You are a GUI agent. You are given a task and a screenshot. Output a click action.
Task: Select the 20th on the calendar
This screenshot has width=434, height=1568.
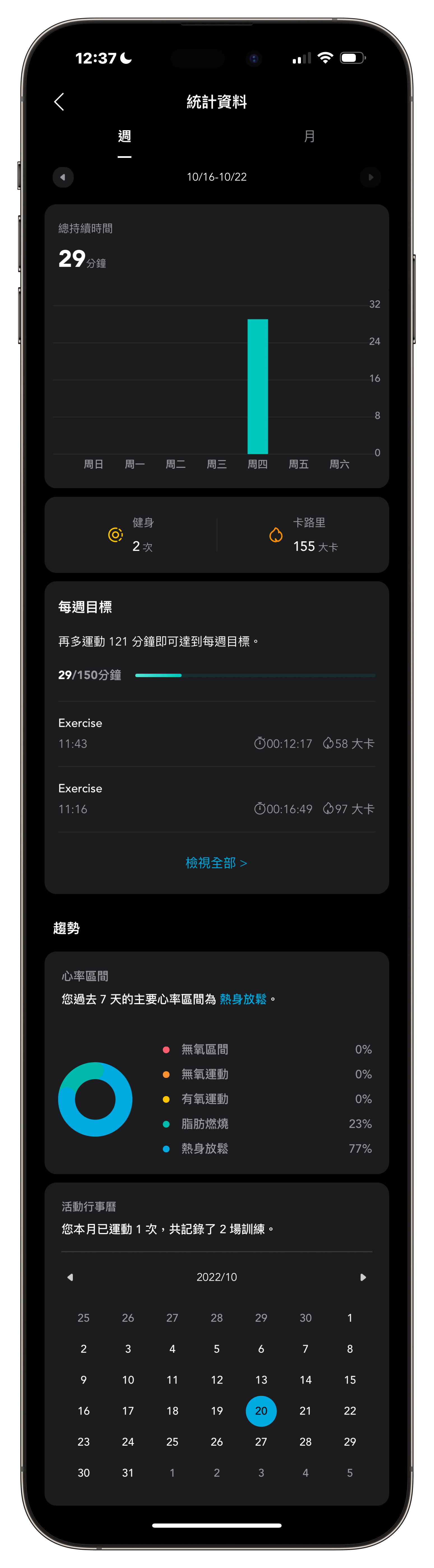coord(261,1410)
